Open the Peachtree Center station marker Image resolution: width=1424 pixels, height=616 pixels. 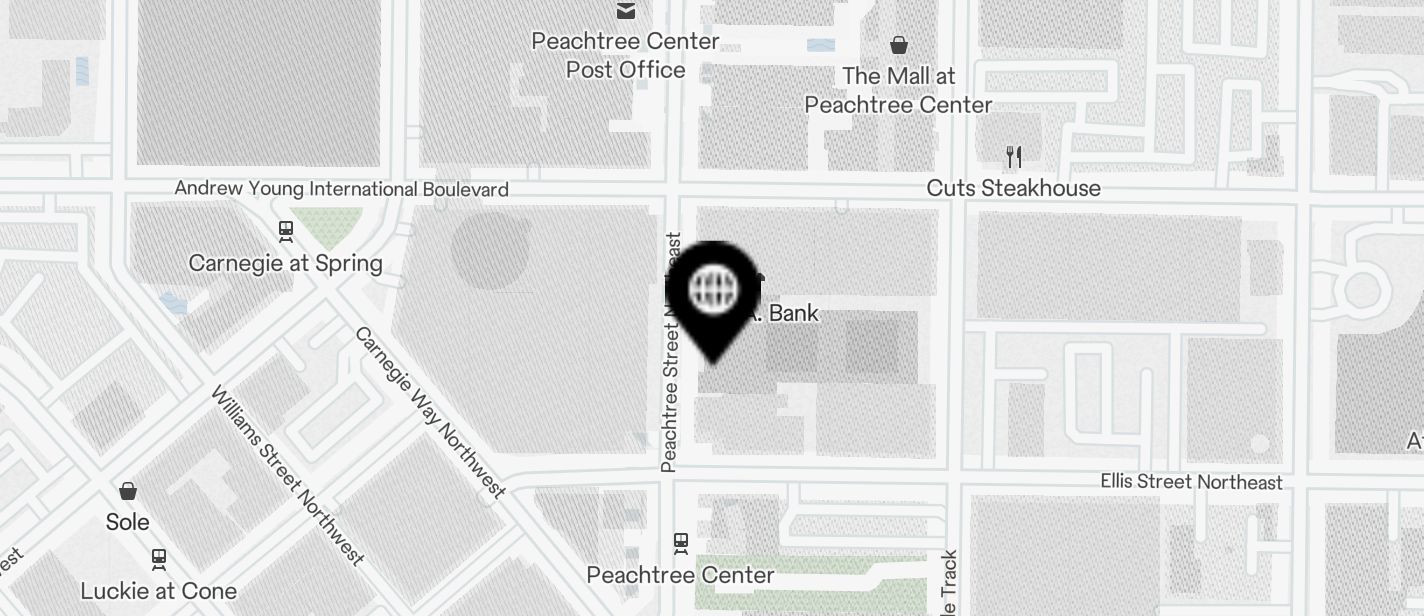[x=681, y=543]
